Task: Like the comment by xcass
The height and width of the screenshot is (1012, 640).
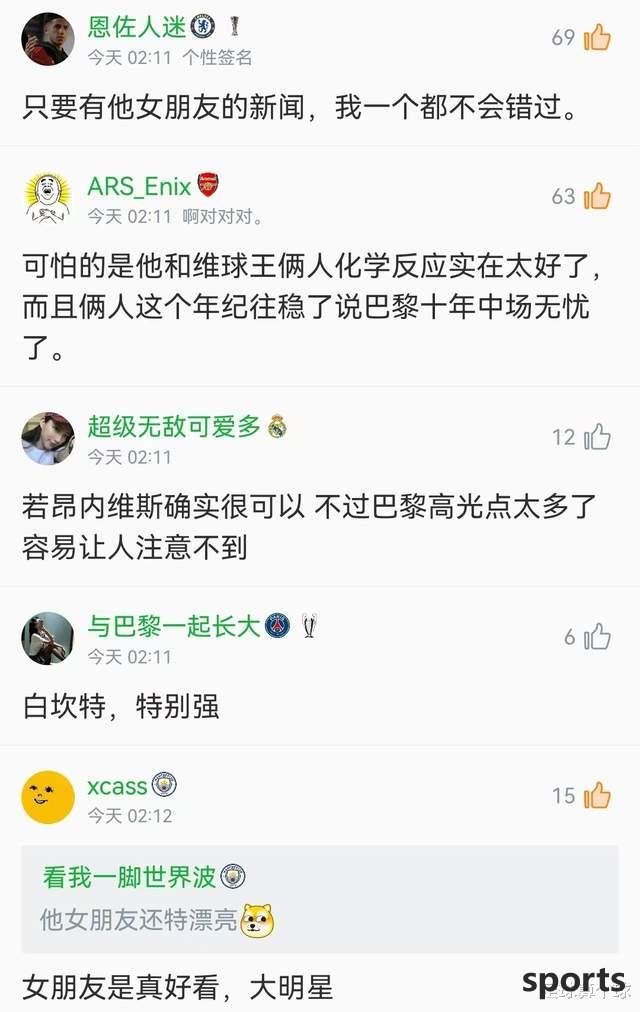Action: click(x=597, y=796)
